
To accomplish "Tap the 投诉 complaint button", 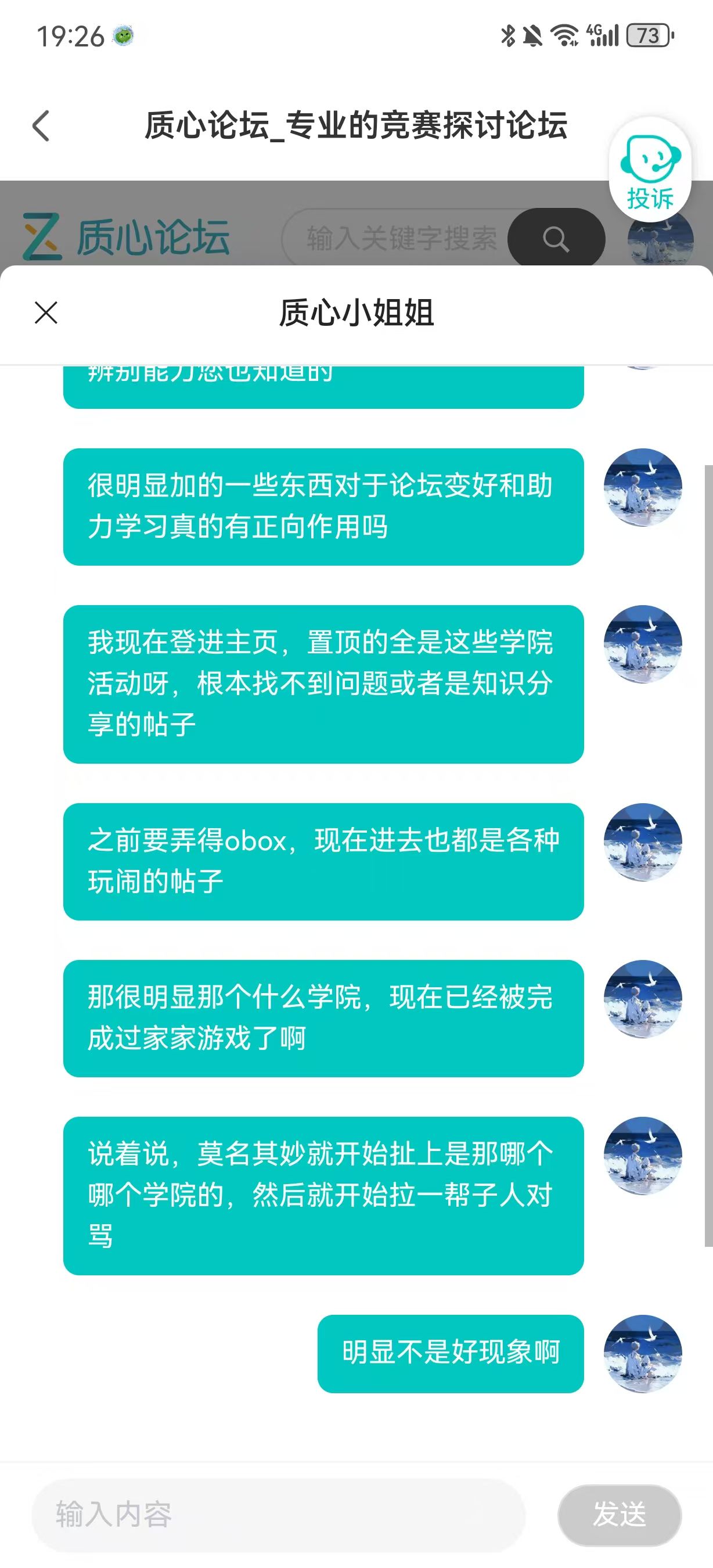I will 650,172.
